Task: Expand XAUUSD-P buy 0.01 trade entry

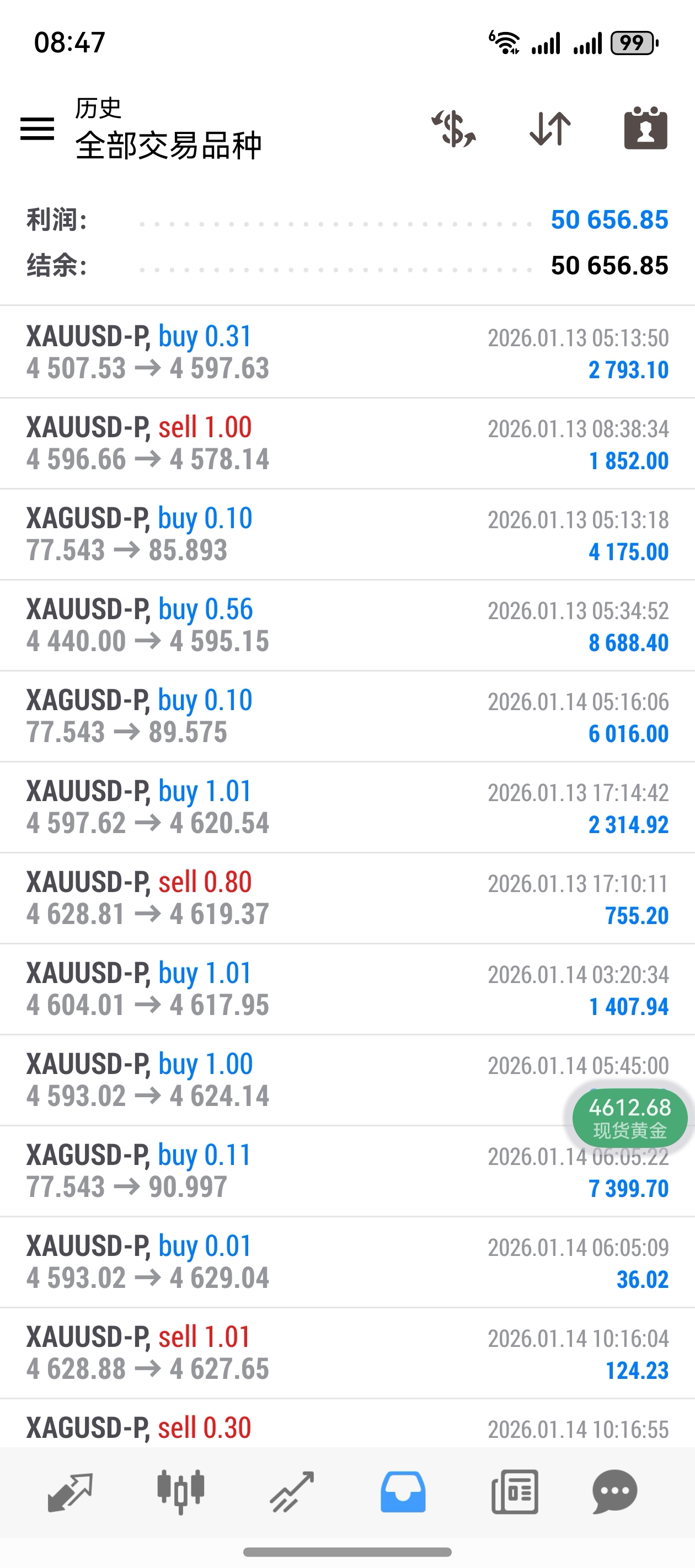Action: click(347, 1262)
